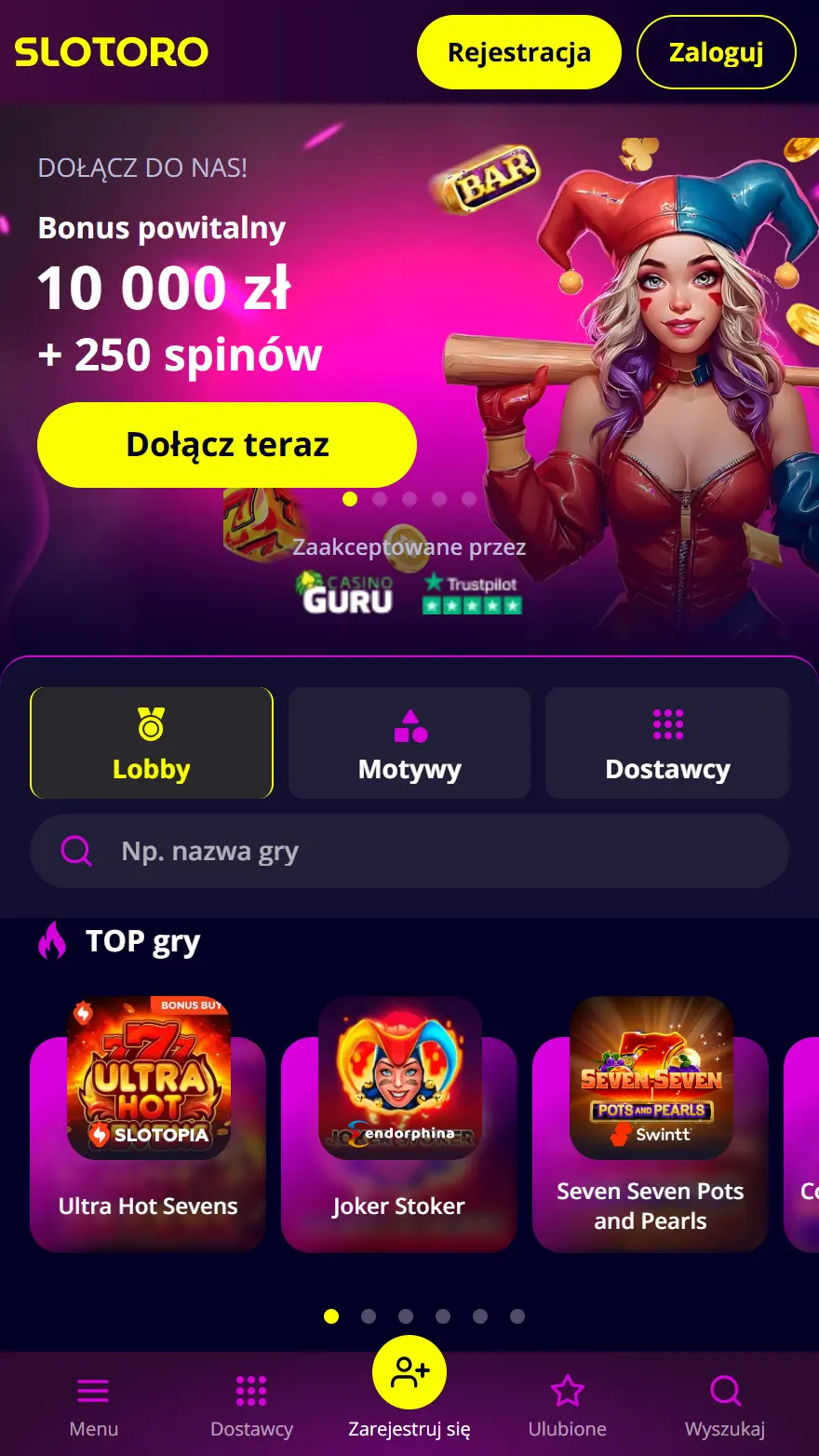
Task: Open the Ultra Hot Sevens game
Action: (x=148, y=1126)
